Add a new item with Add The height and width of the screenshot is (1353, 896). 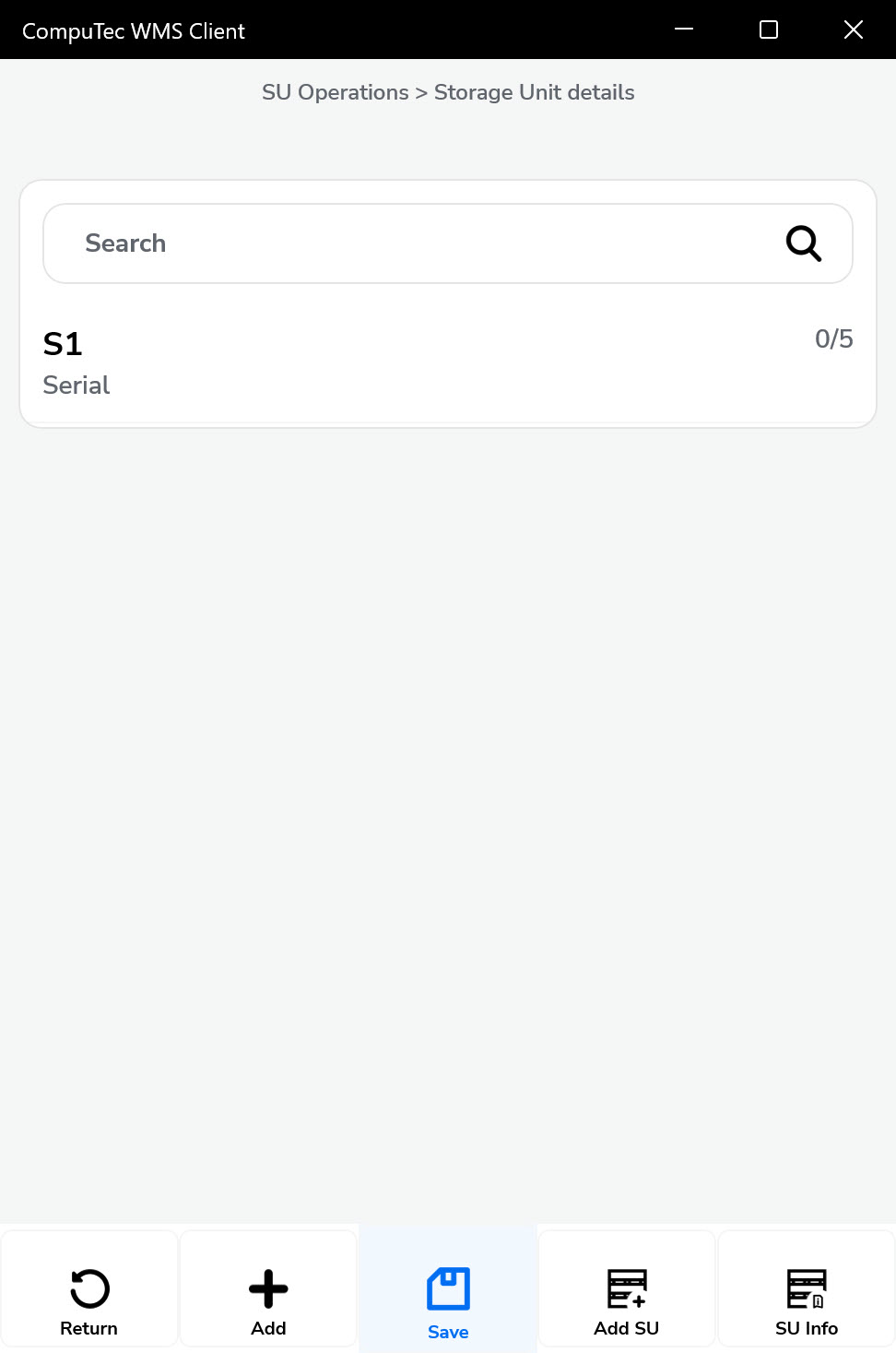(268, 1300)
